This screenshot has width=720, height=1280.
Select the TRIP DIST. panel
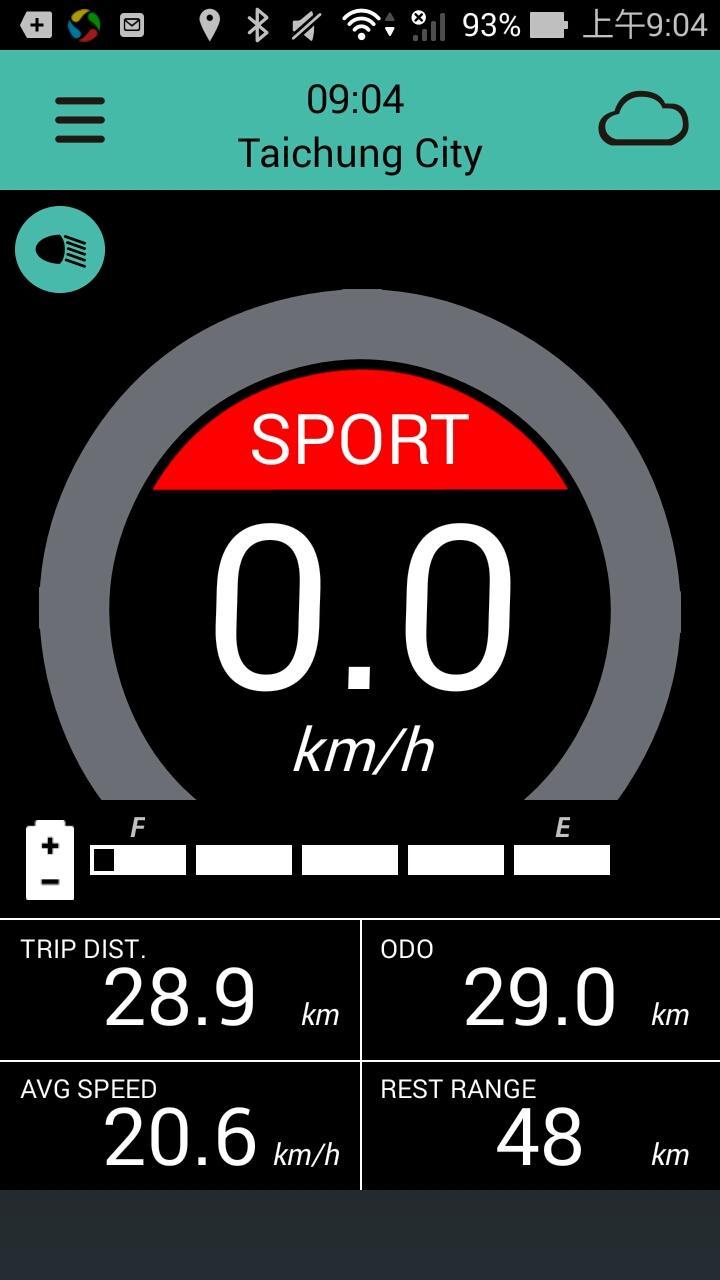pyautogui.click(x=180, y=988)
